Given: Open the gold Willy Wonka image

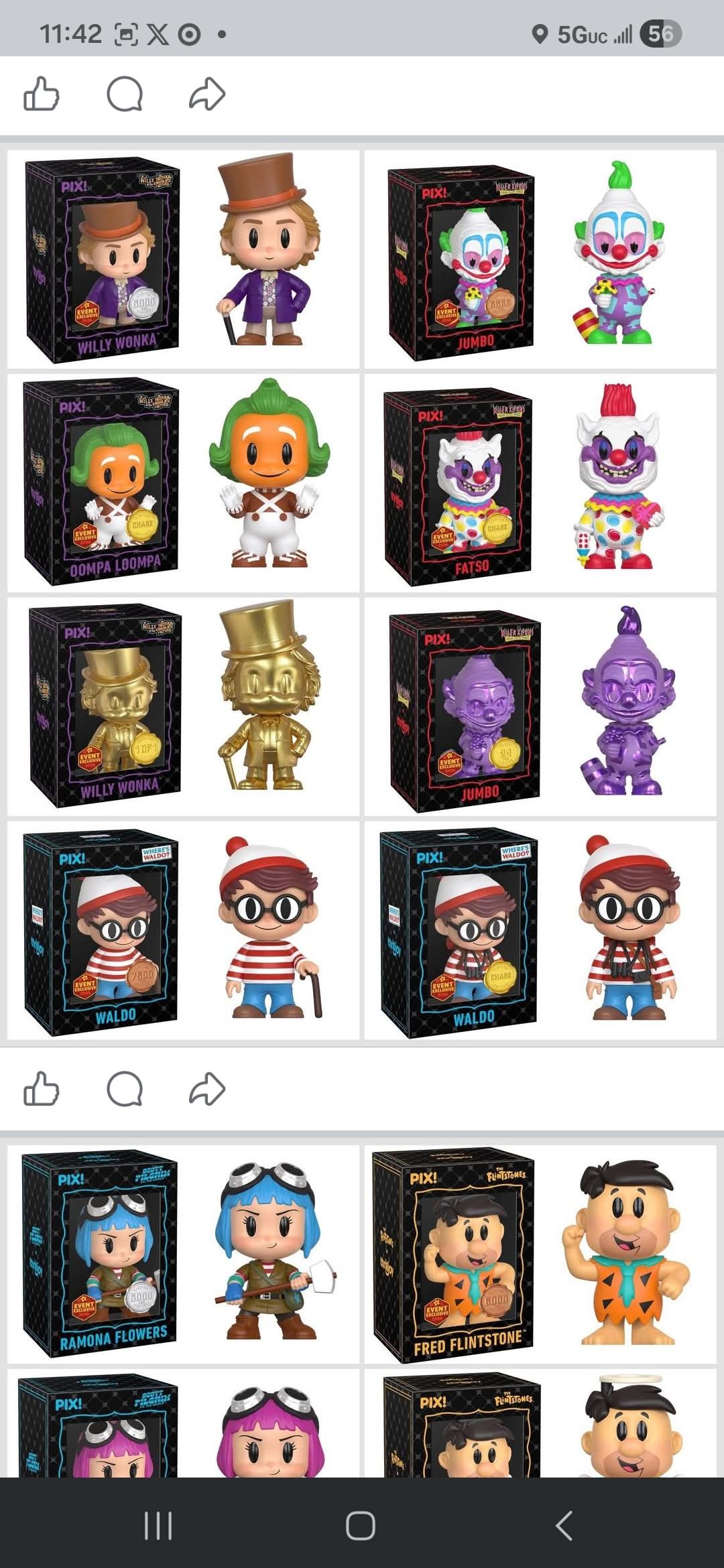Looking at the screenshot, I should coord(183,706).
